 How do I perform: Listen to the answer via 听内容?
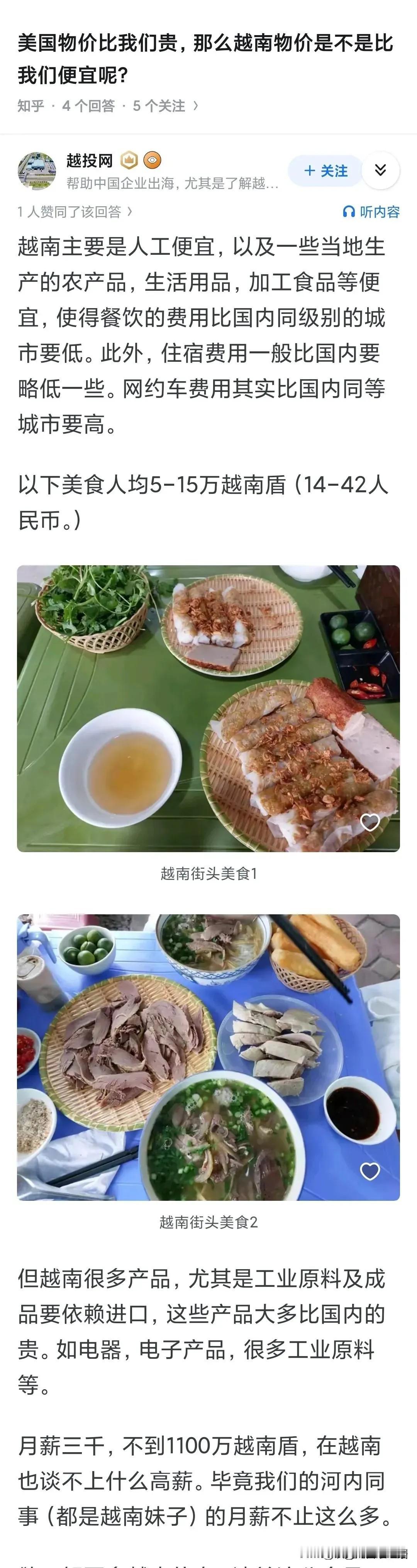[x=371, y=212]
